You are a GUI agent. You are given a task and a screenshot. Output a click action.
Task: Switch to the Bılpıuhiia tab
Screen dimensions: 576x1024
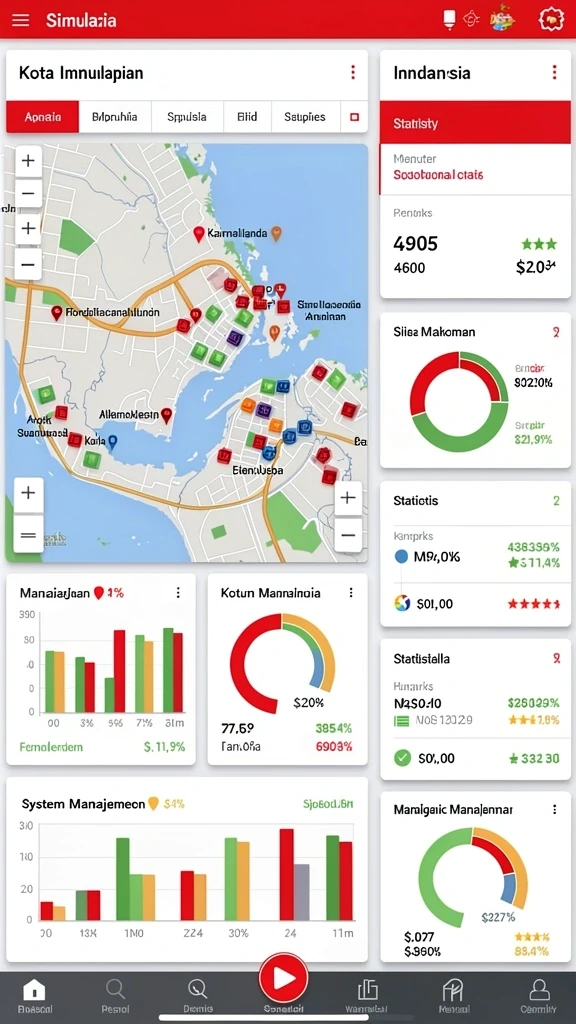coord(115,117)
